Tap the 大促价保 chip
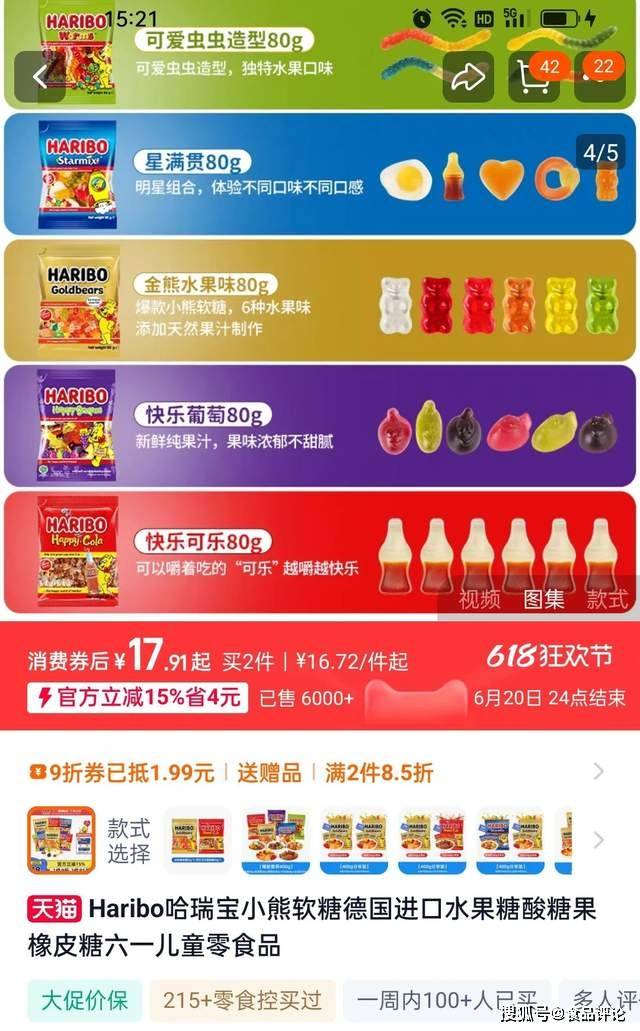Screen dimensions: 640x1031 pos(85,1000)
